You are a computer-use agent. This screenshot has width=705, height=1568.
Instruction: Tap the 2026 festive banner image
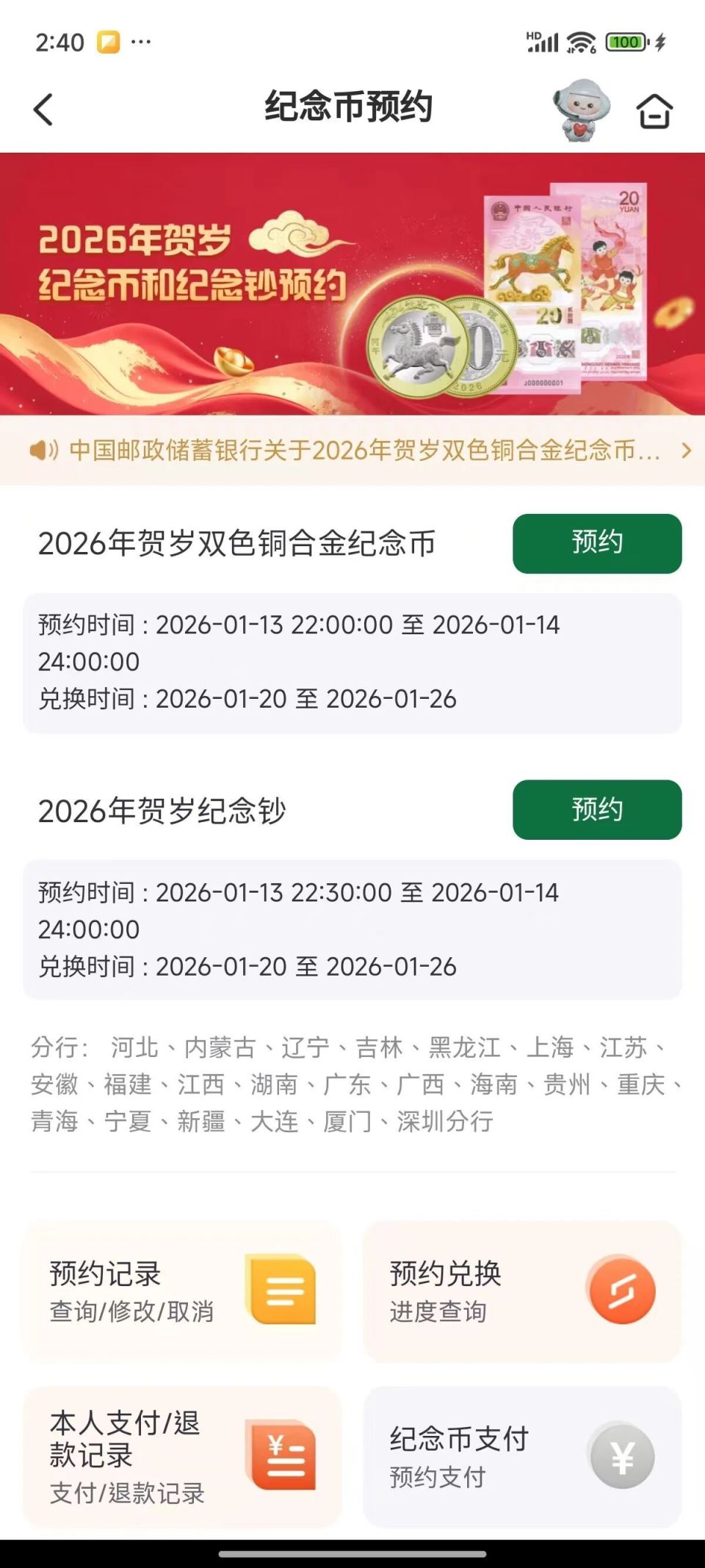pyautogui.click(x=352, y=283)
